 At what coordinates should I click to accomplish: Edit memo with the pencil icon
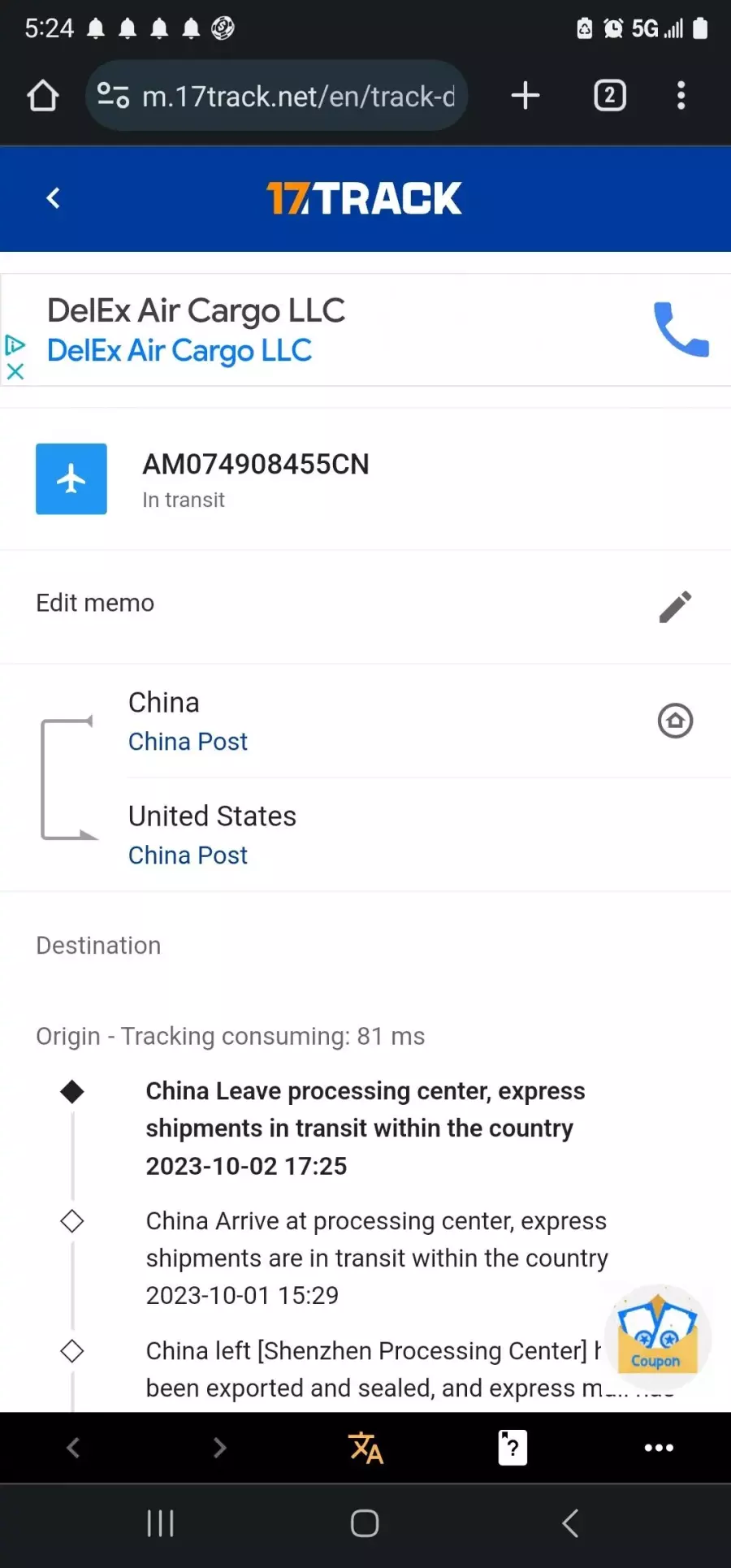click(x=675, y=606)
